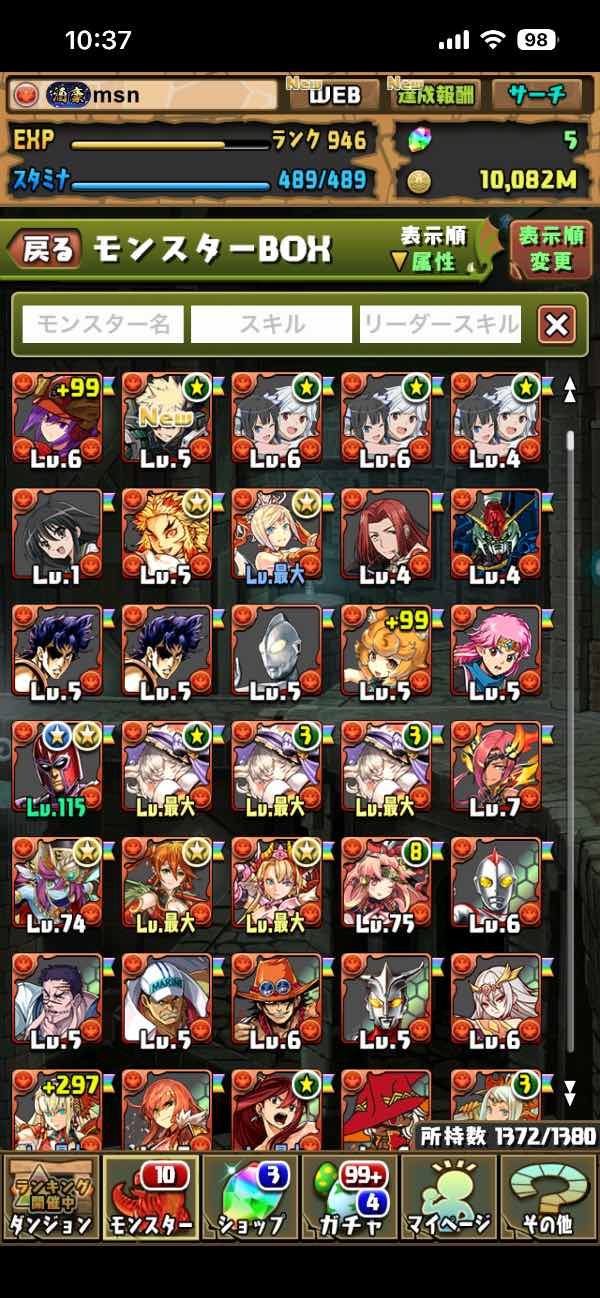
Task: Select the Lv.74 monster
Action: coord(57,881)
